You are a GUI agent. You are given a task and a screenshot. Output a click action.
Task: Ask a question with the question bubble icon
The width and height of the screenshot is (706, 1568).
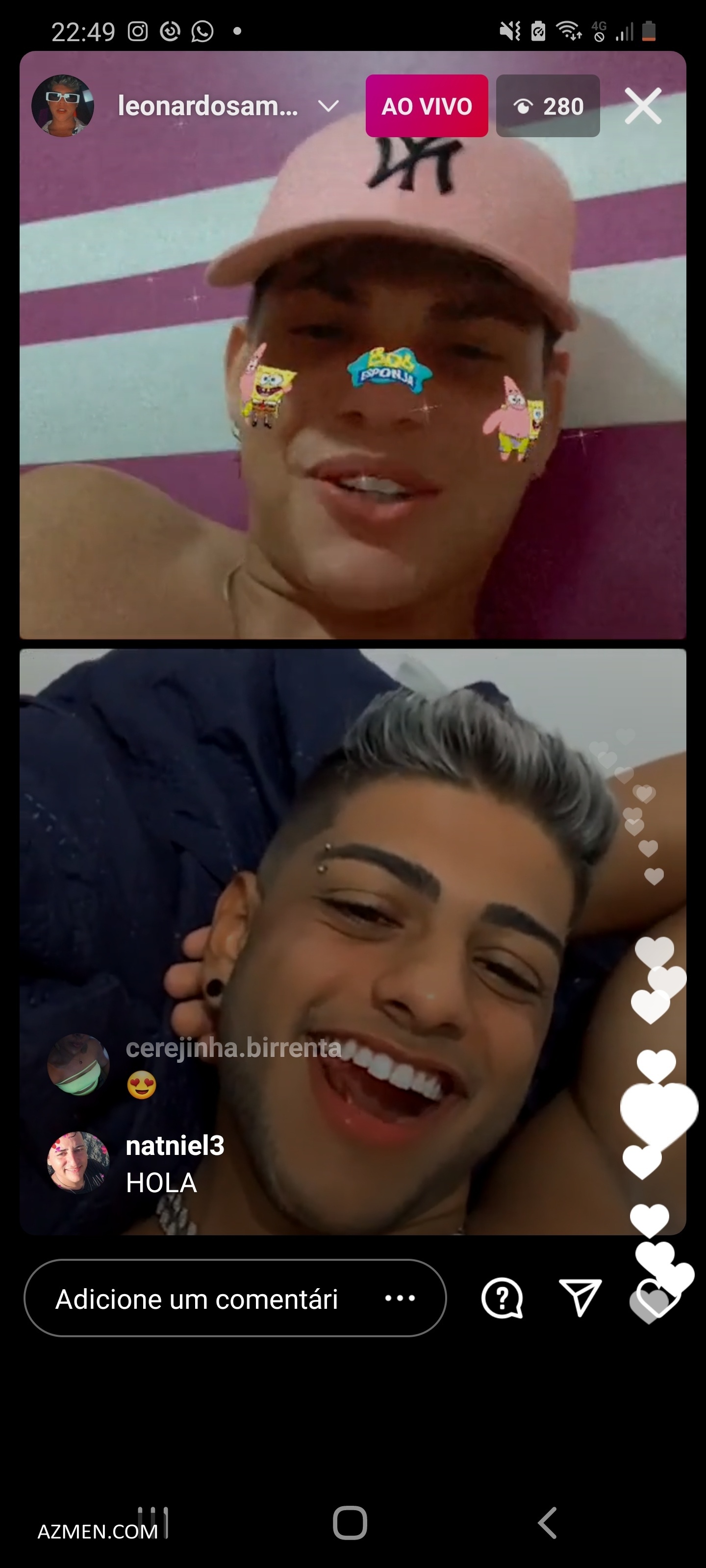[x=502, y=1298]
